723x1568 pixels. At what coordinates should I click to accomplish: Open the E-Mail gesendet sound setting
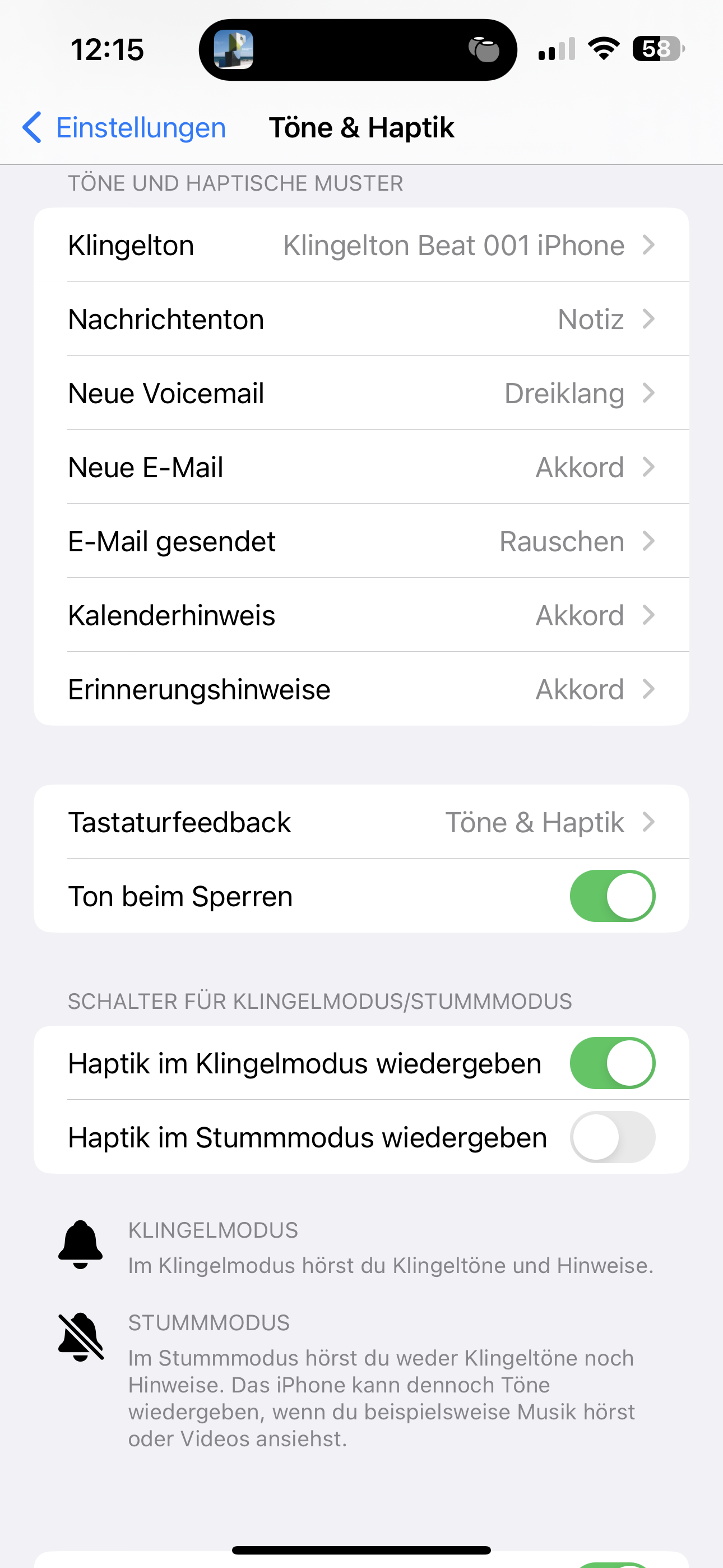361,541
